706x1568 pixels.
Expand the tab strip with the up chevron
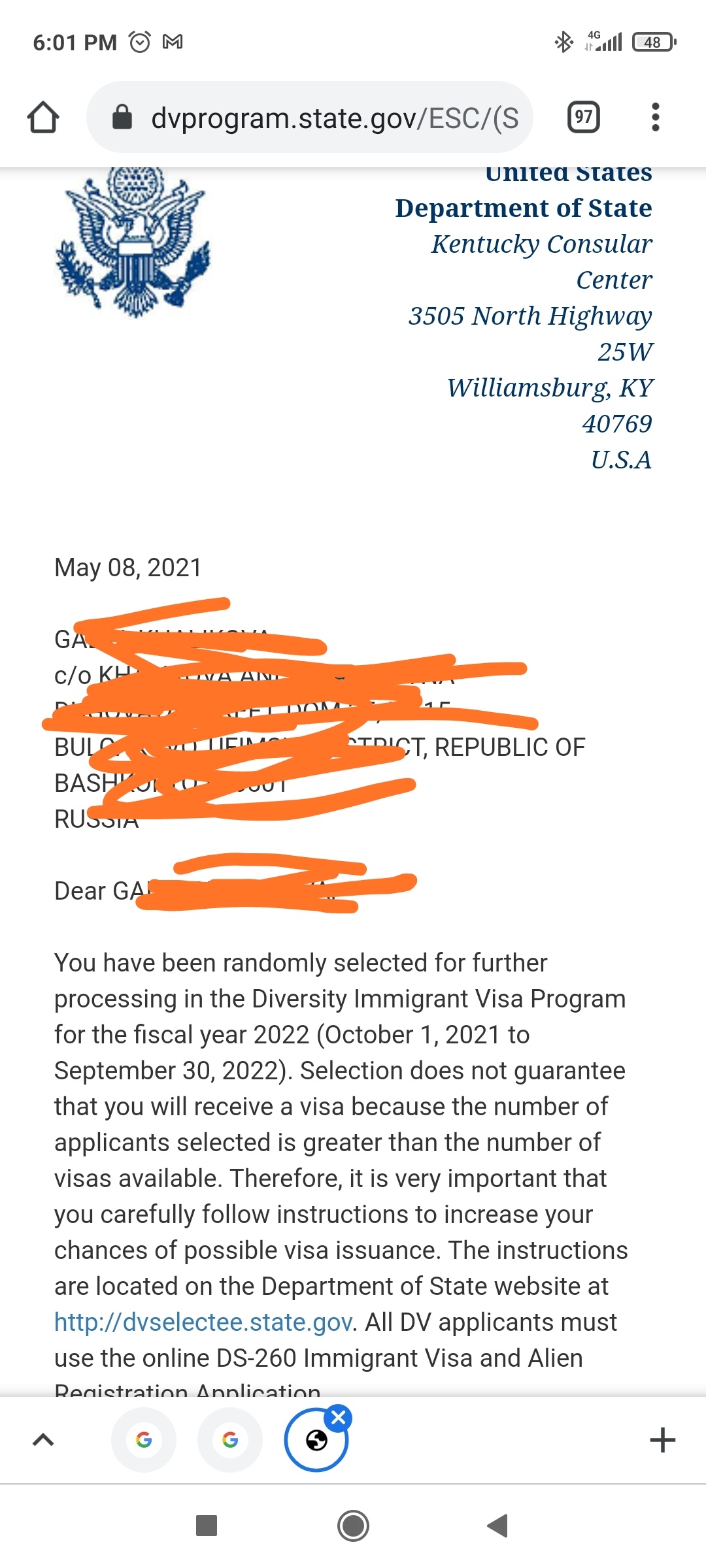click(43, 1439)
